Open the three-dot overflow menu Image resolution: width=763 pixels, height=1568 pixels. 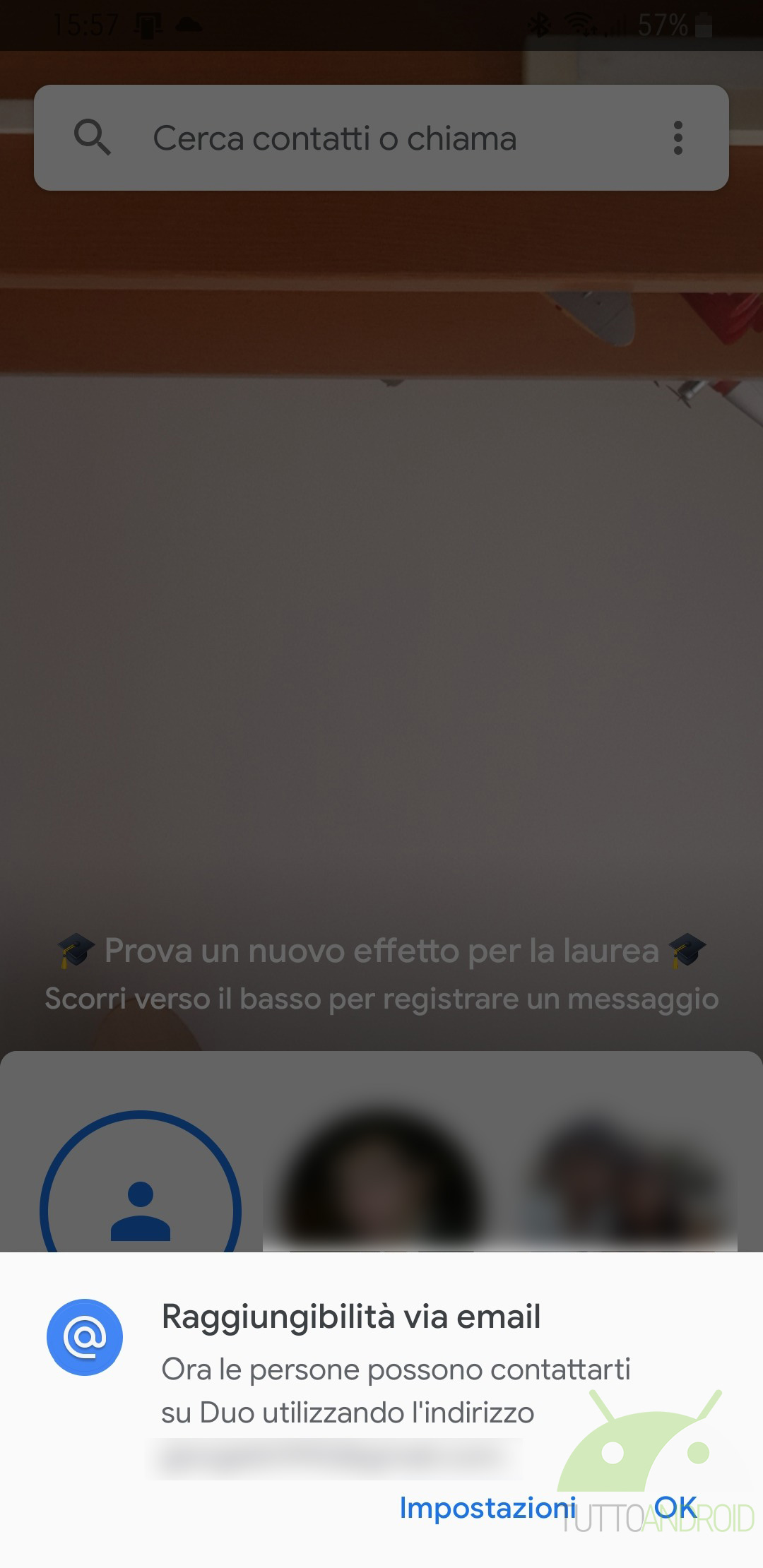pyautogui.click(x=678, y=138)
